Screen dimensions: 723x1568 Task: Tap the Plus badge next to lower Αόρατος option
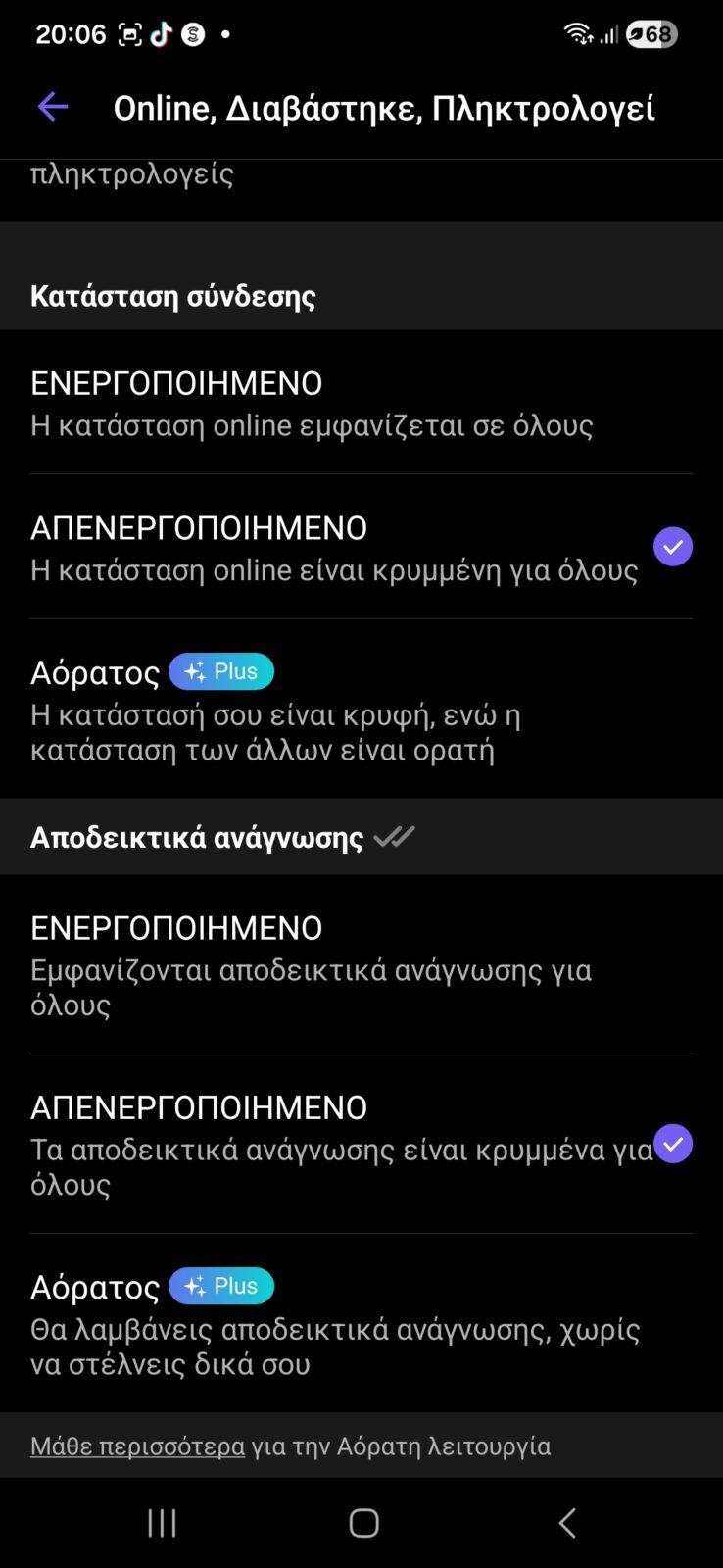[221, 1285]
